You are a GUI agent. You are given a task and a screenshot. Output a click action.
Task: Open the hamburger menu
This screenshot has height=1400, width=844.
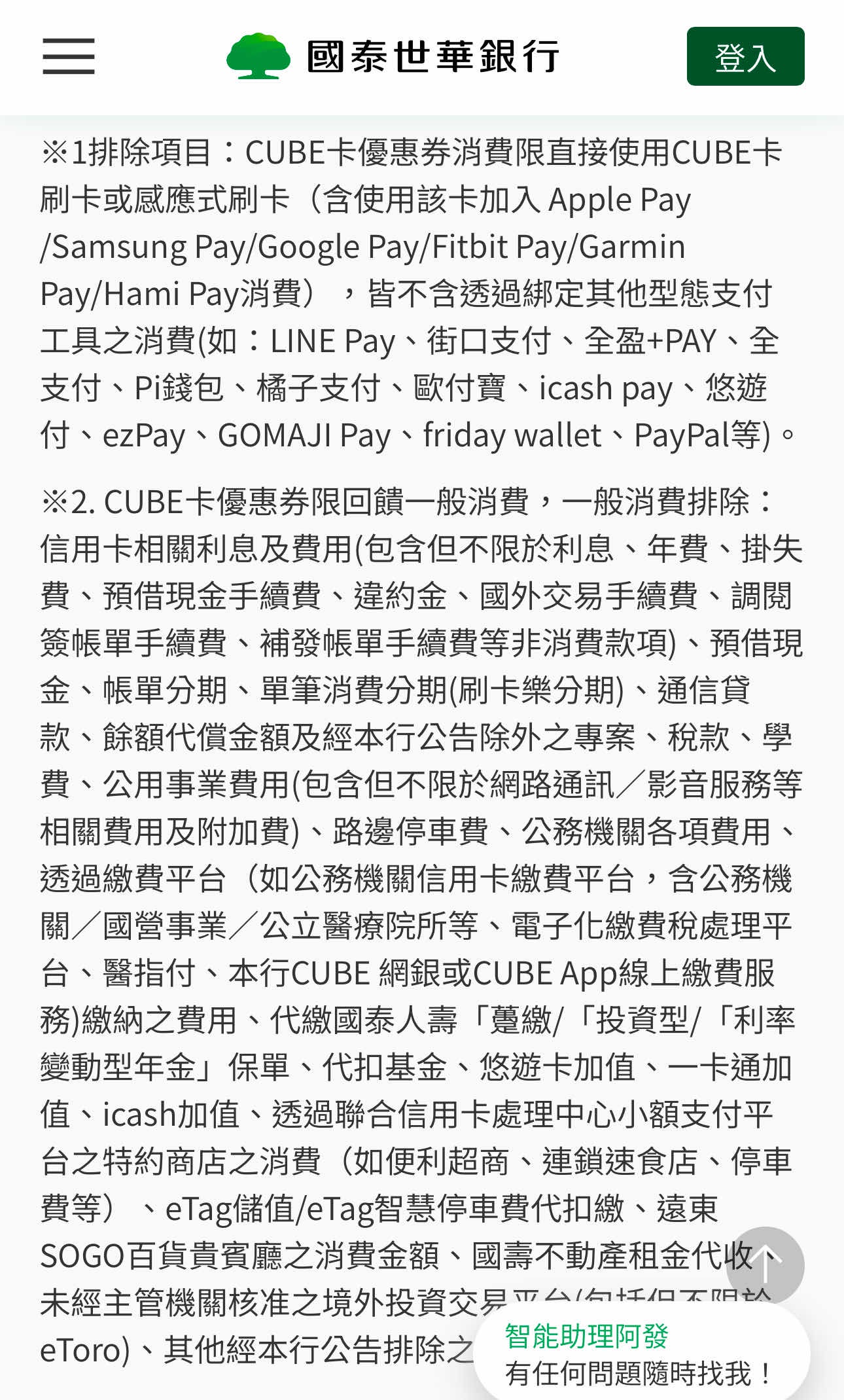point(69,56)
